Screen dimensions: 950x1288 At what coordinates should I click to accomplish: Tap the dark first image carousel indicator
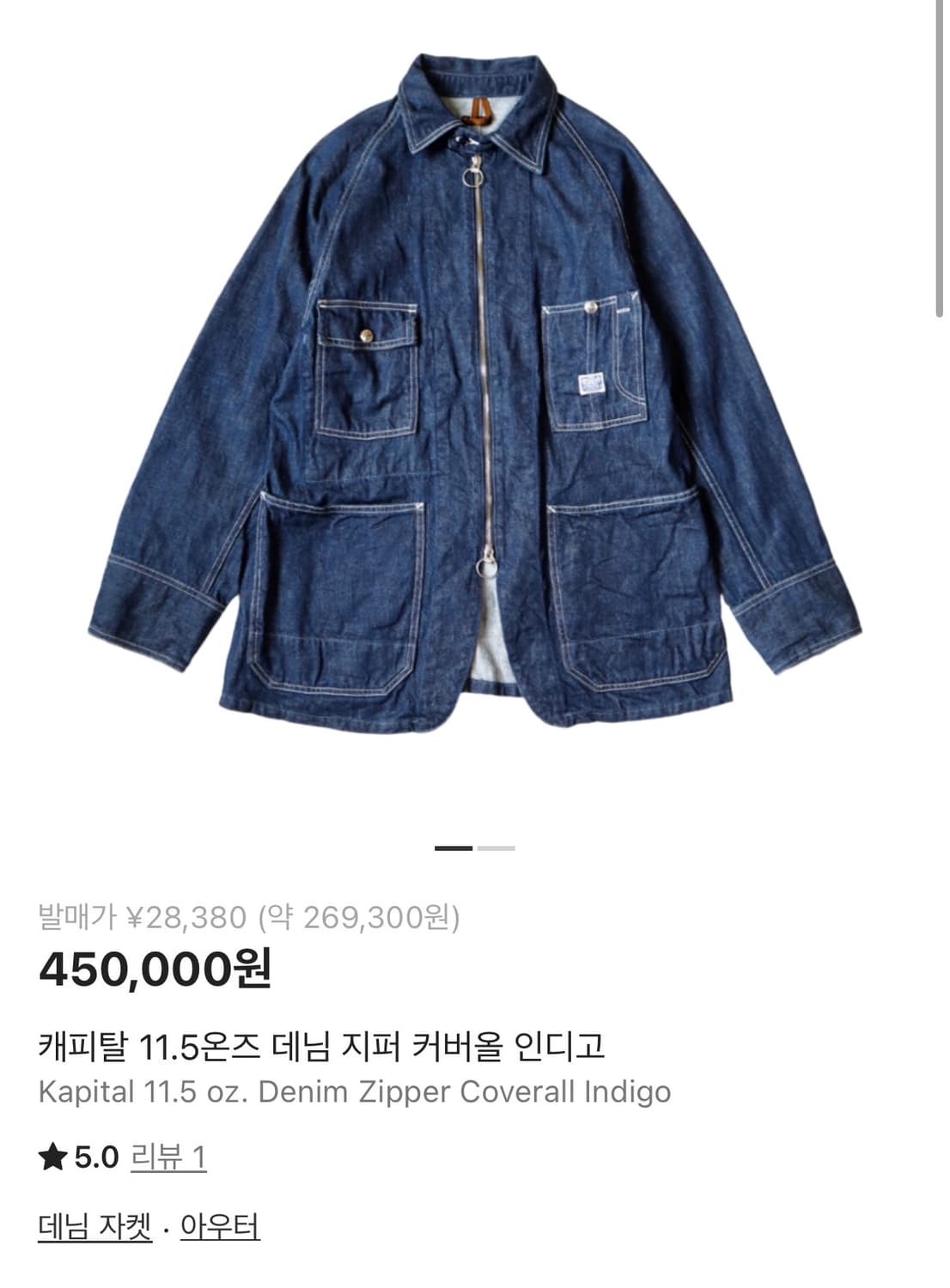pyautogui.click(x=453, y=846)
